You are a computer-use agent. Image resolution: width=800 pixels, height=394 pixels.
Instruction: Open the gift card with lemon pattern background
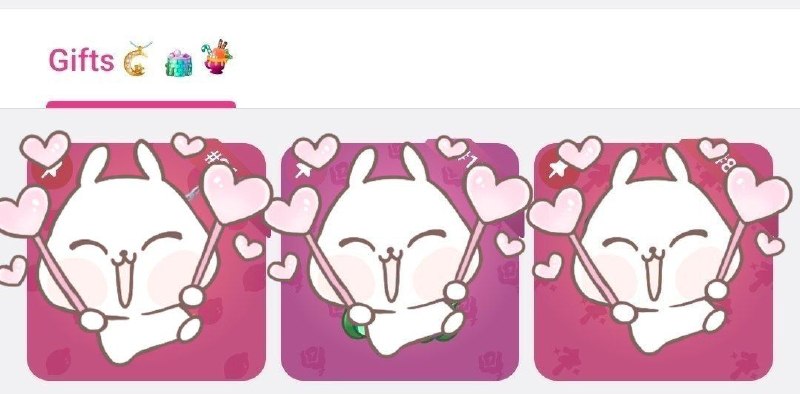(x=146, y=261)
